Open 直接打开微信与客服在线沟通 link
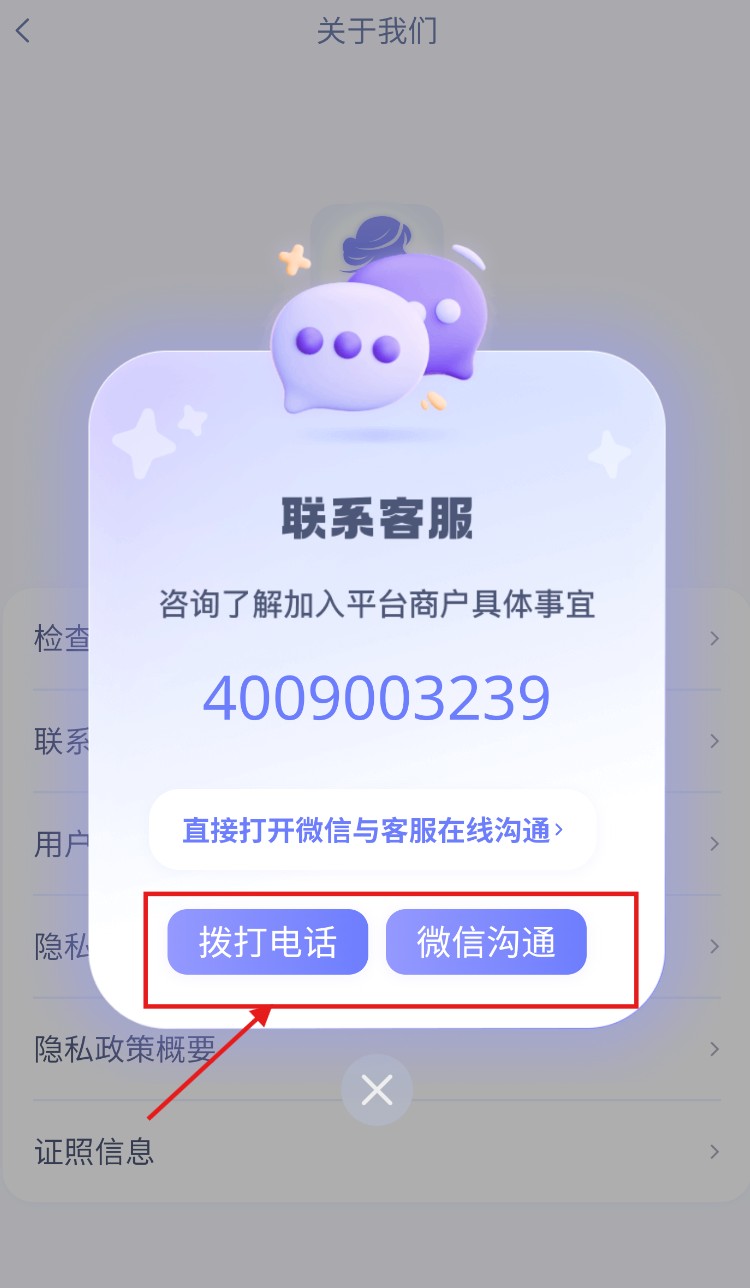This screenshot has width=750, height=1288. click(x=372, y=830)
